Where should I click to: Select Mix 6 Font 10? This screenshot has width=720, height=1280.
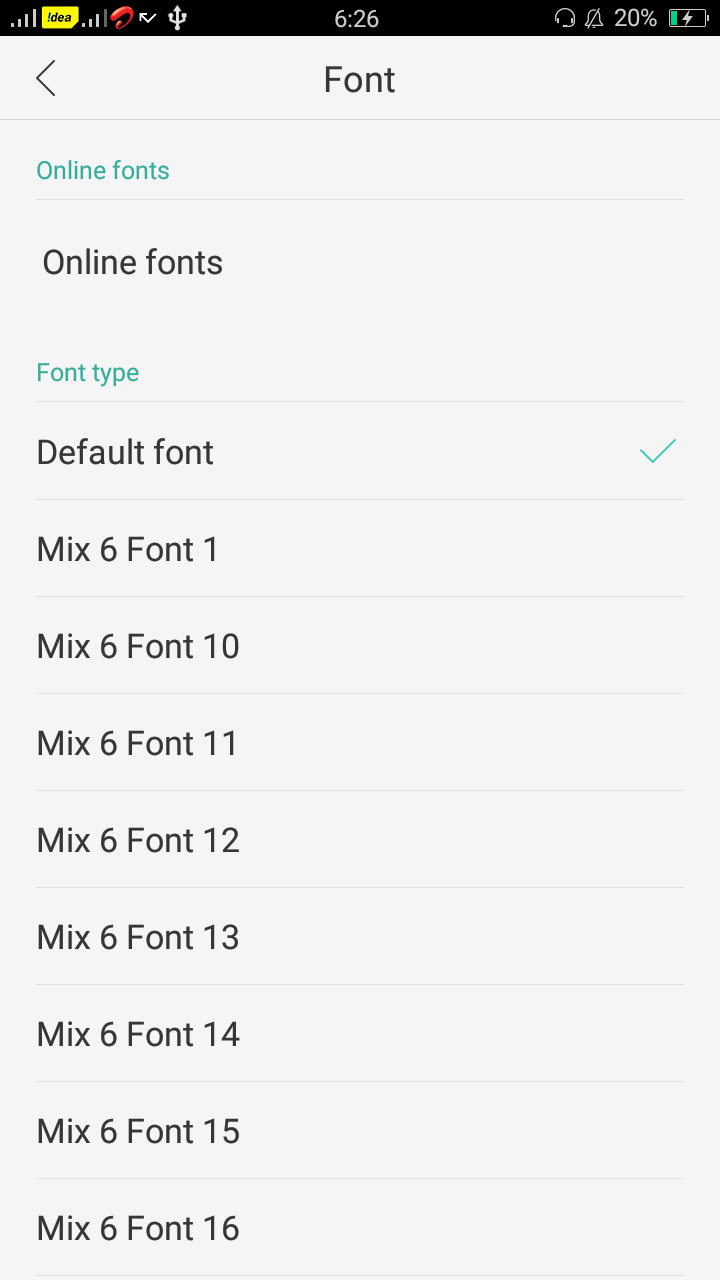pyautogui.click(x=360, y=646)
